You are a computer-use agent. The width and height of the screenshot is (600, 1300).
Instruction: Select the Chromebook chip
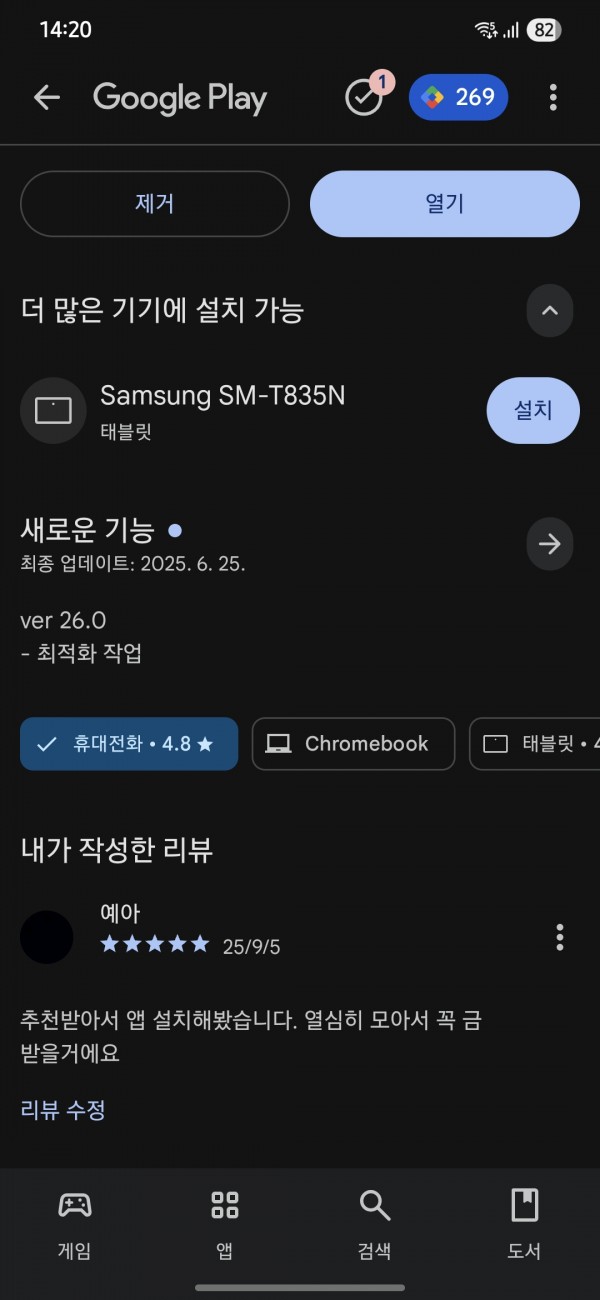coord(354,744)
